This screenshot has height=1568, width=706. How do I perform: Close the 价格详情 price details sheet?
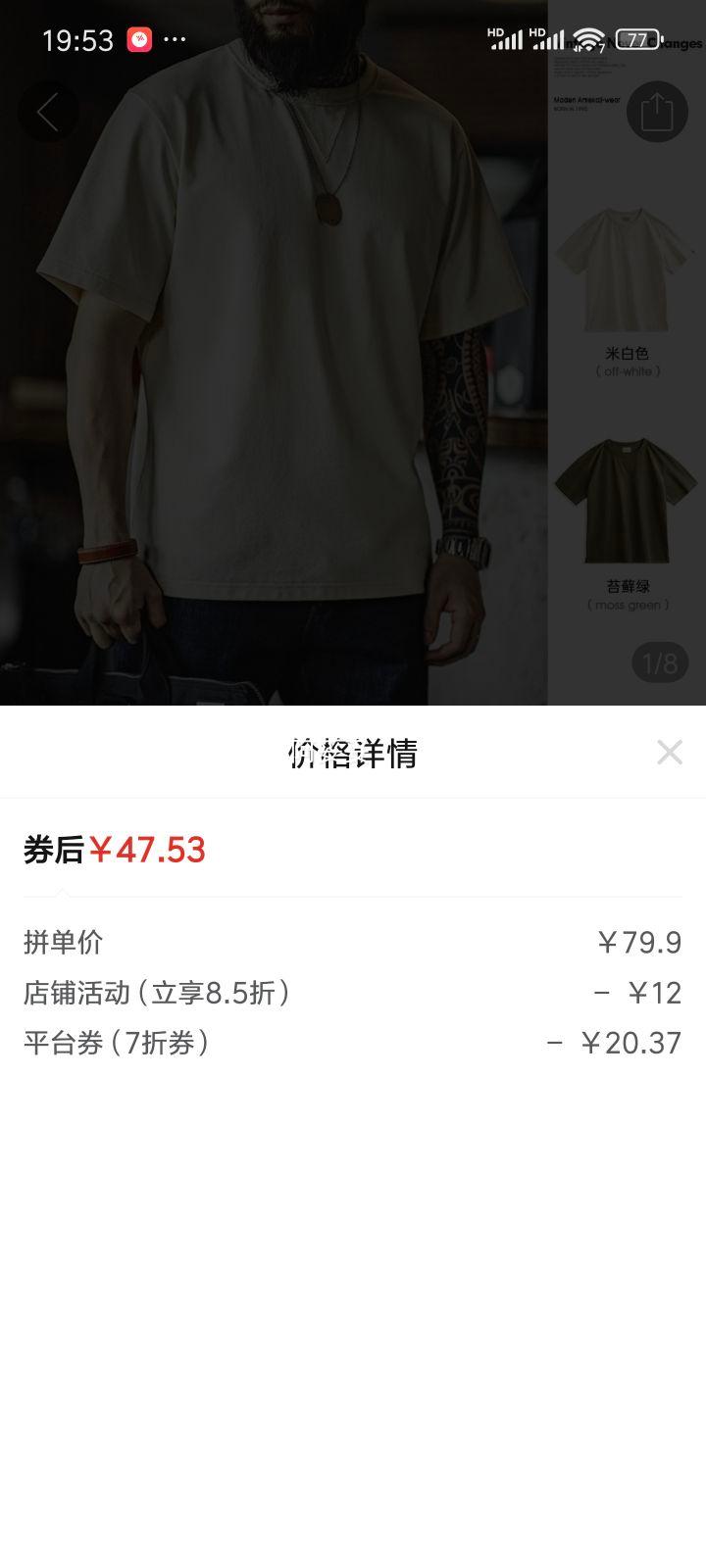click(x=670, y=753)
